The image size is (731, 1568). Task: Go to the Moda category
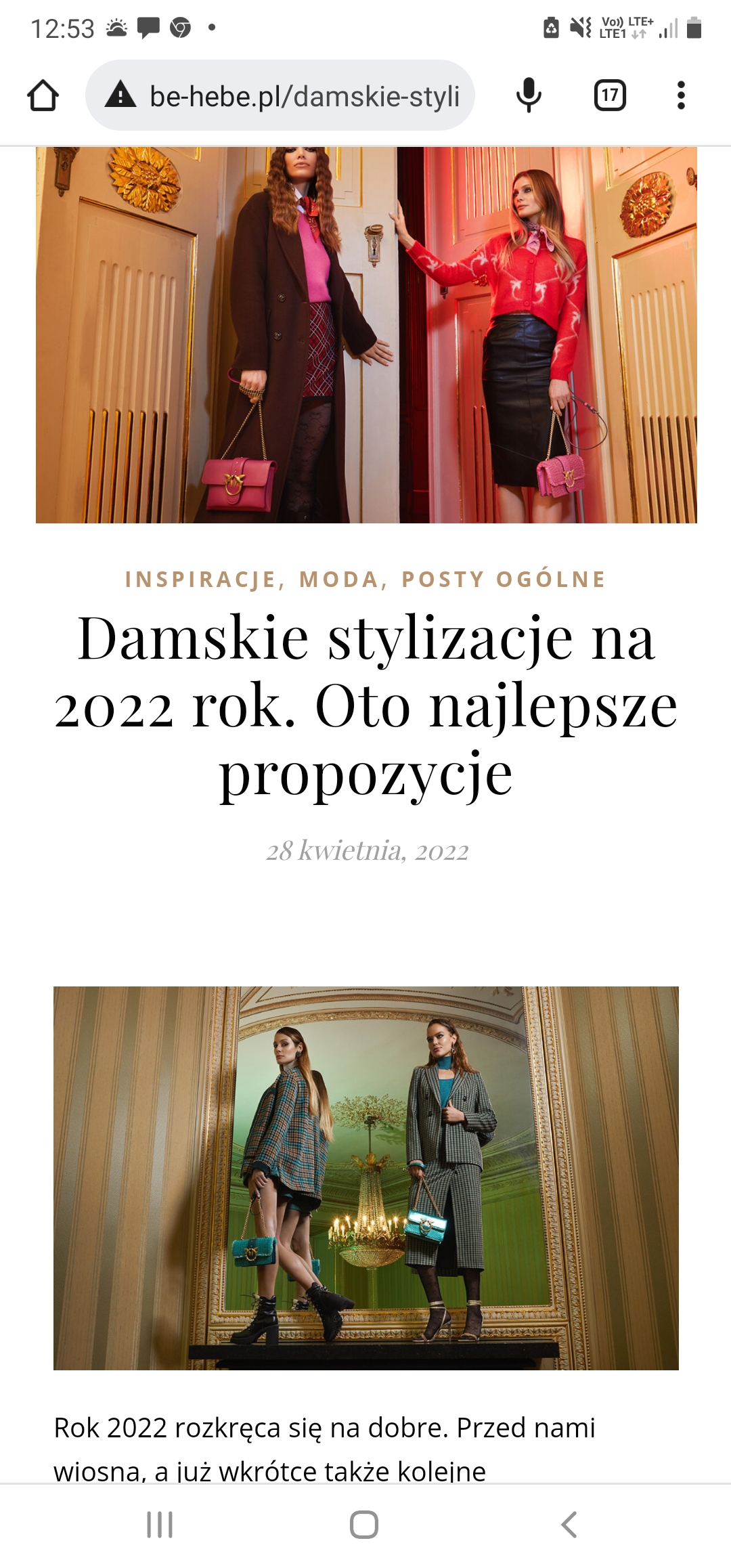[x=339, y=580]
